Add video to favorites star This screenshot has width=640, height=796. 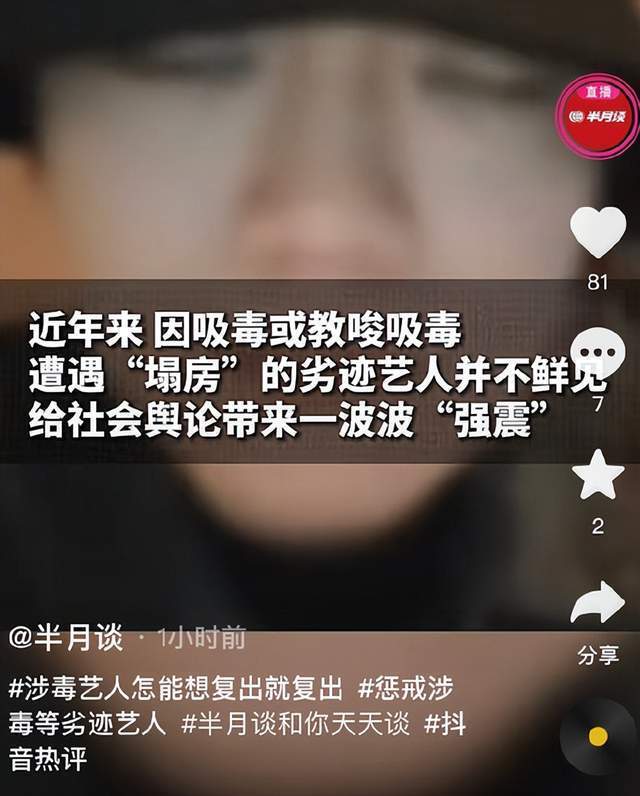point(598,476)
